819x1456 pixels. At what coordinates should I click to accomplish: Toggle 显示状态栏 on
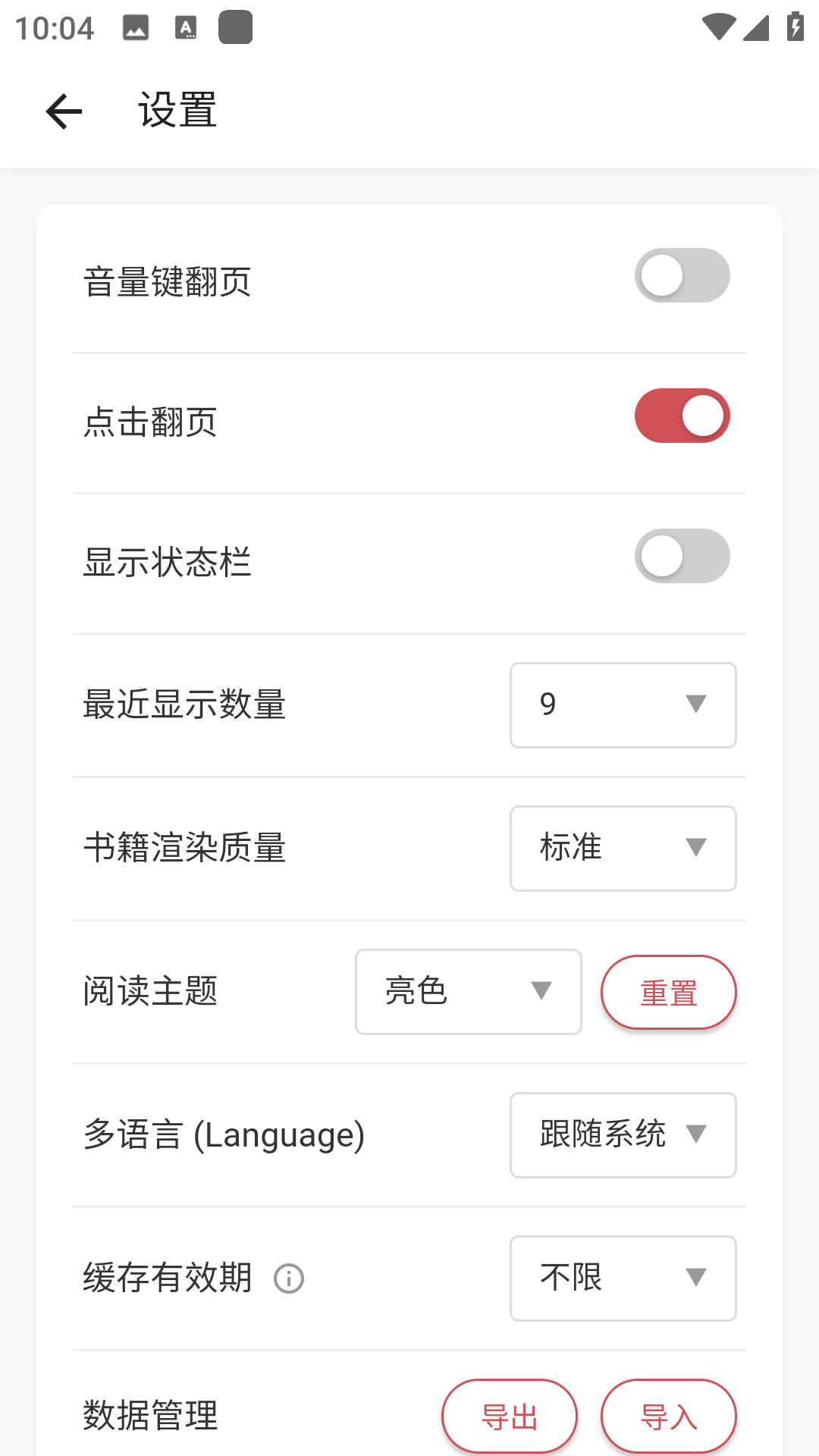pyautogui.click(x=682, y=556)
